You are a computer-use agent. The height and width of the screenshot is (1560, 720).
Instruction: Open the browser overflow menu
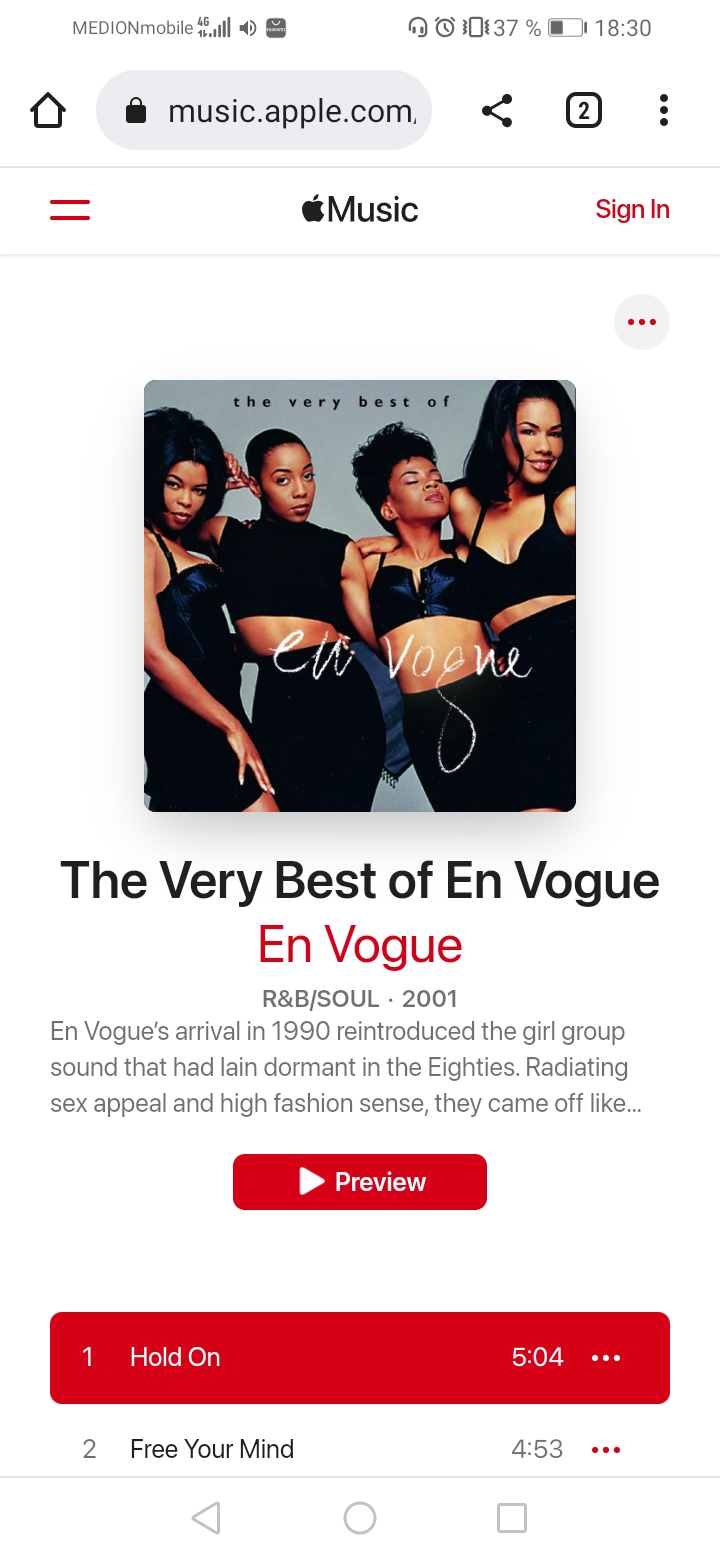[x=663, y=110]
